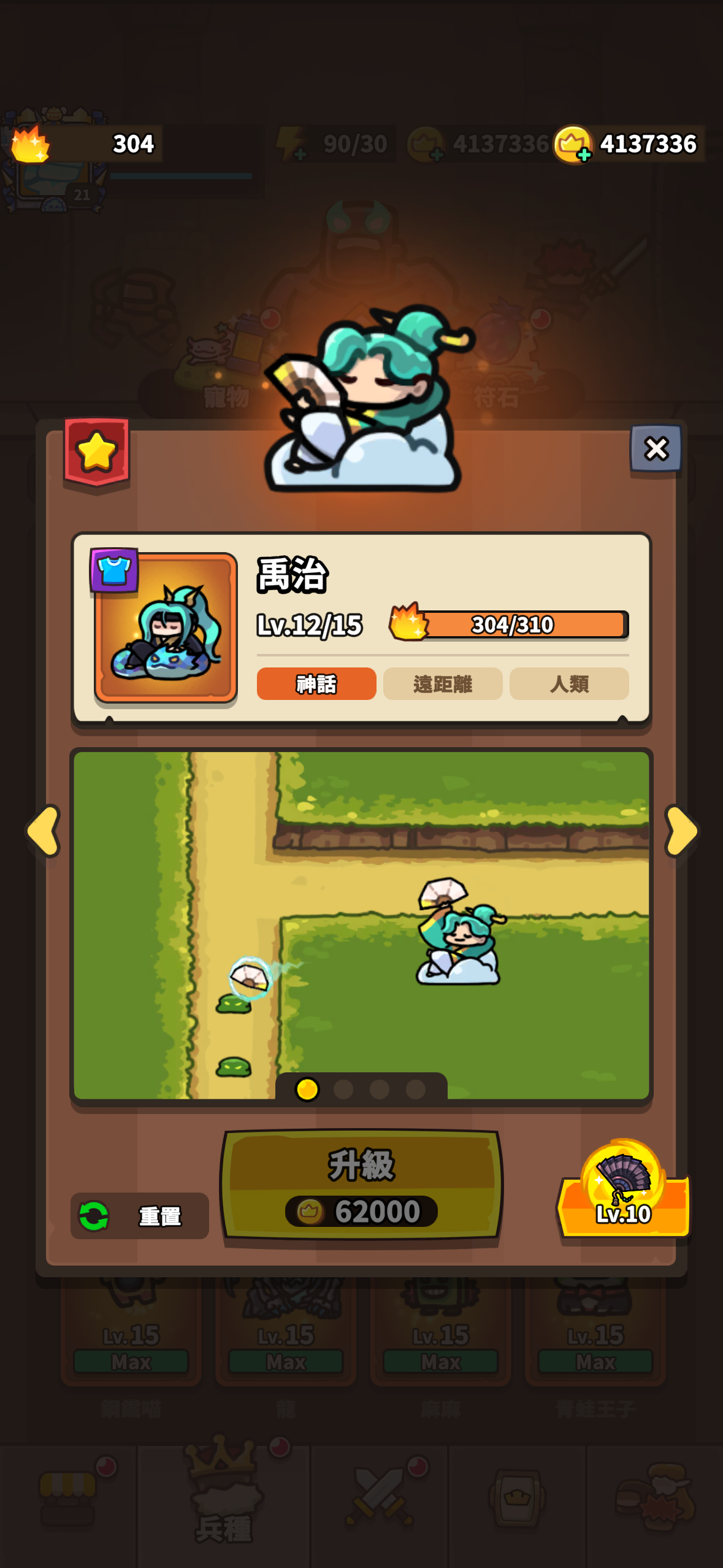Jump to the fourth preview page dot

pos(416,1090)
